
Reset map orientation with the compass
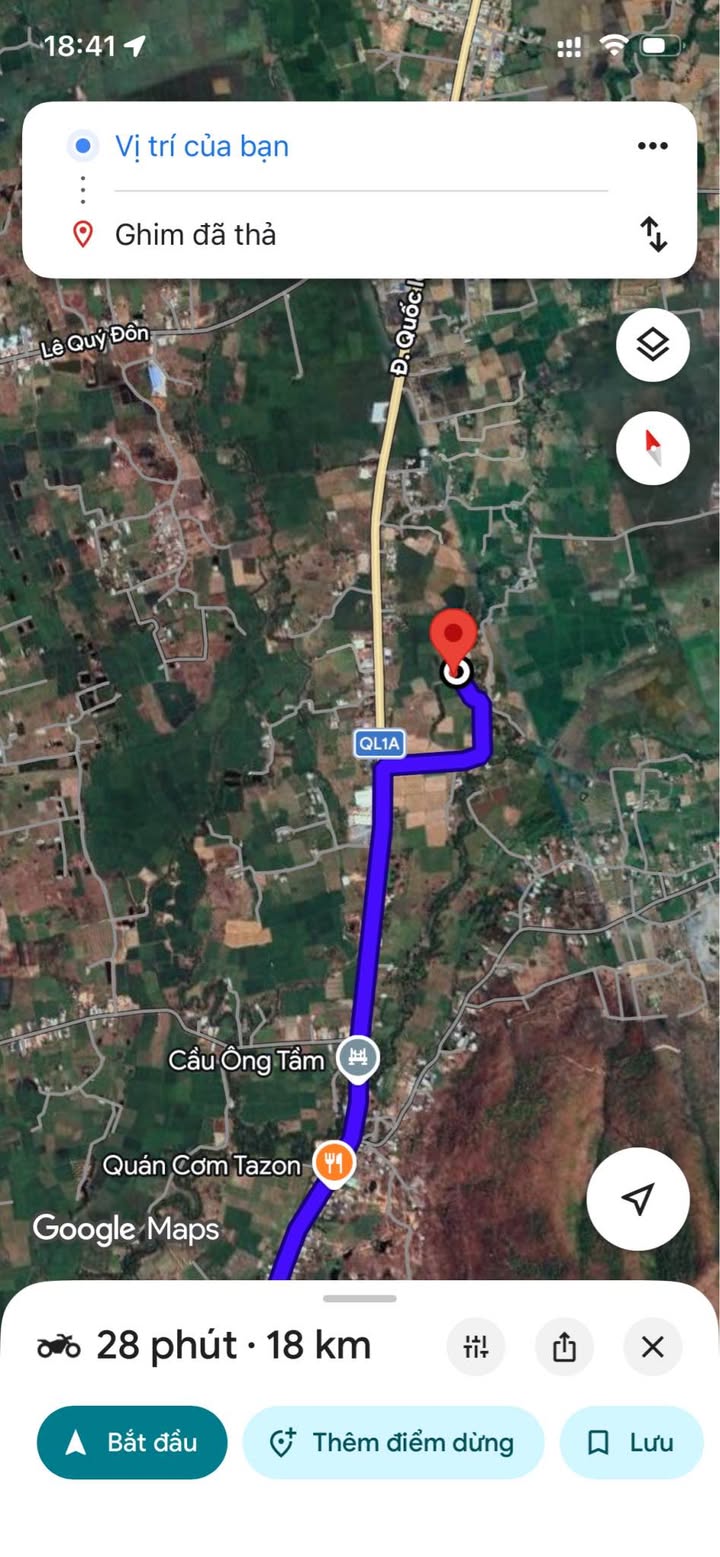tap(652, 448)
